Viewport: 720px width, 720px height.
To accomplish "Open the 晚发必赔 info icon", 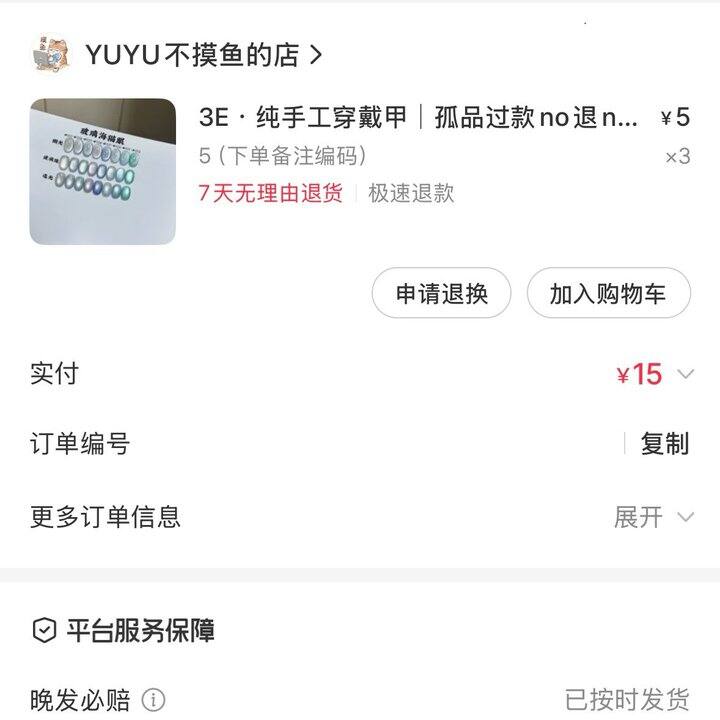I will [x=153, y=700].
